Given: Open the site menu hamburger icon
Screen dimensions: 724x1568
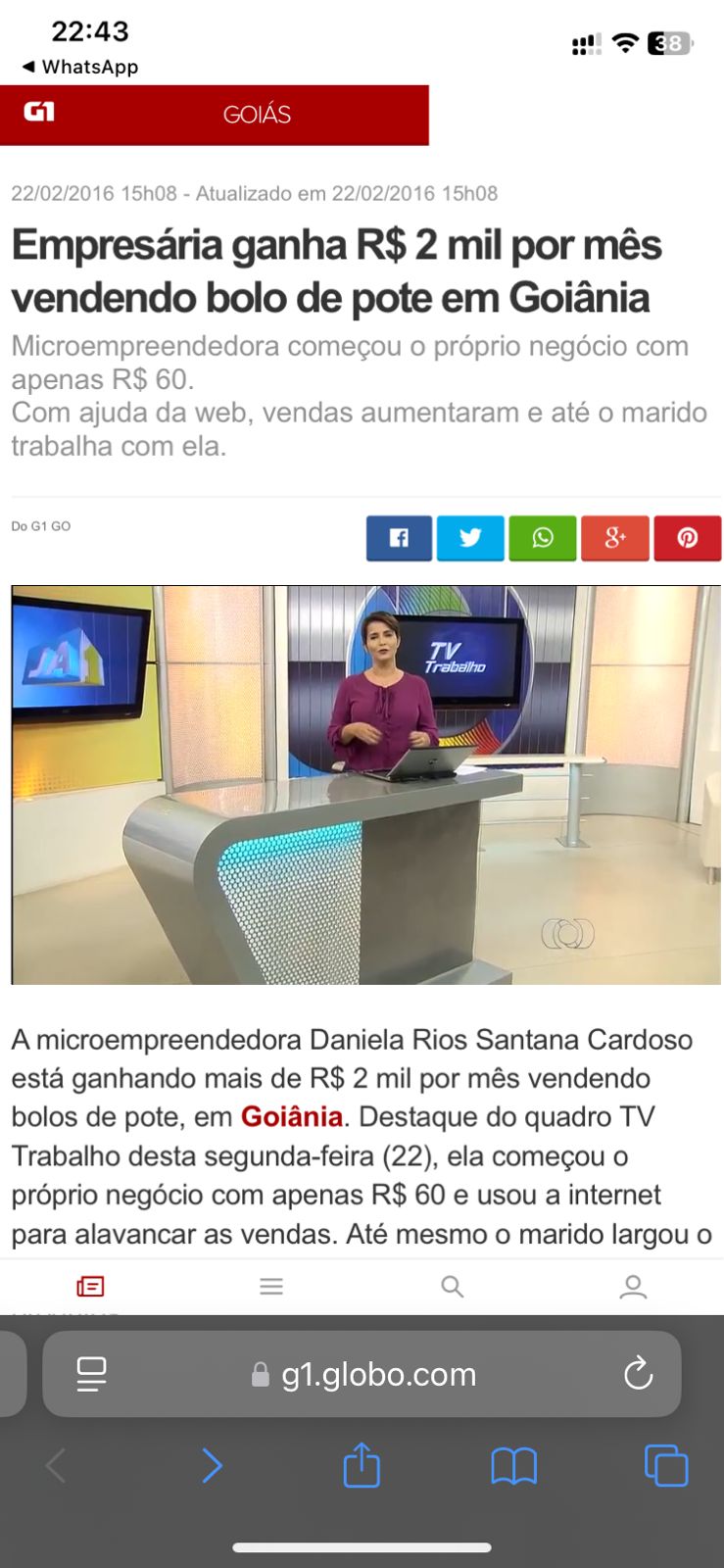Looking at the screenshot, I should tap(271, 1287).
